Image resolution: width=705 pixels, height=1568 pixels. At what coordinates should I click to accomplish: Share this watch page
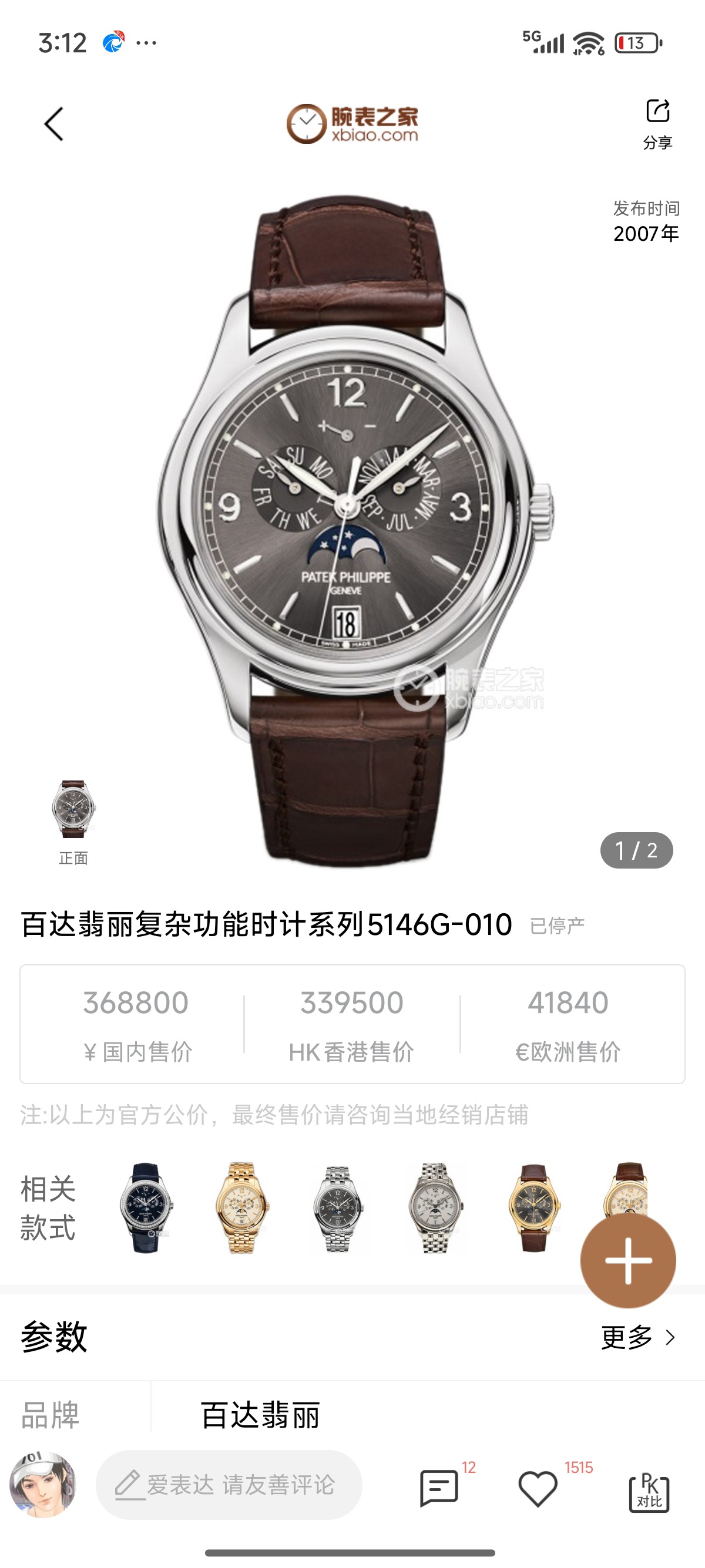click(657, 123)
